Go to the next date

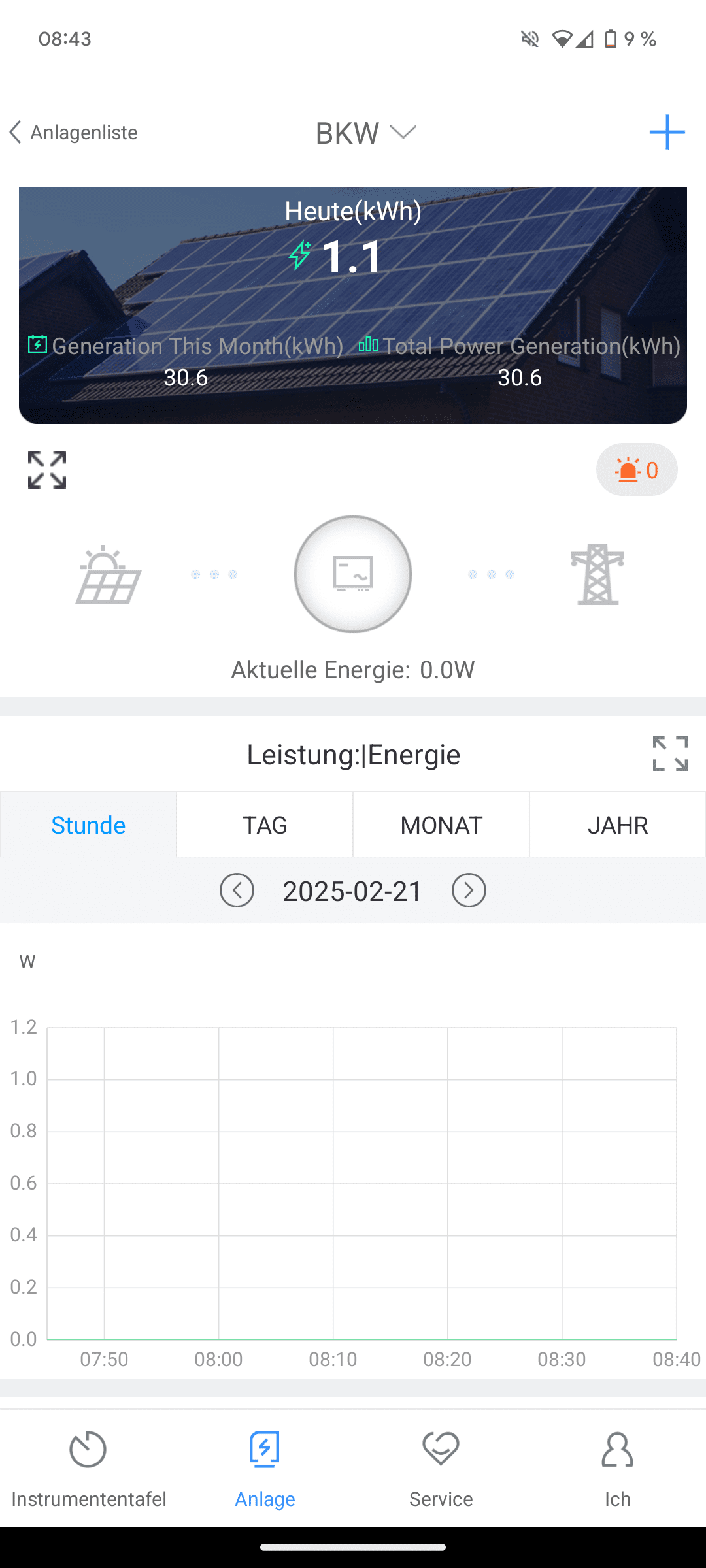click(x=469, y=890)
